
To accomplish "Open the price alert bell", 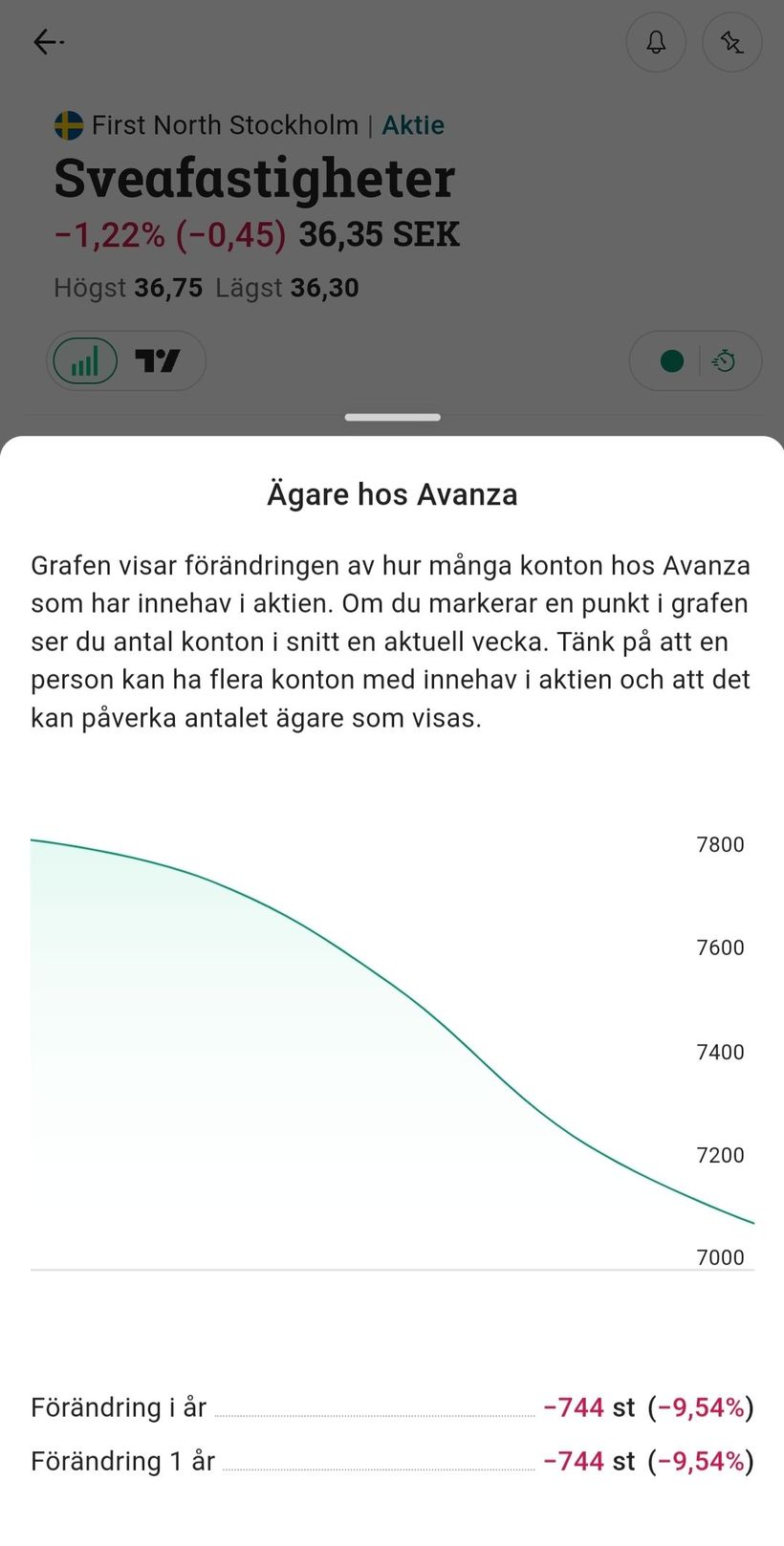I will (656, 42).
